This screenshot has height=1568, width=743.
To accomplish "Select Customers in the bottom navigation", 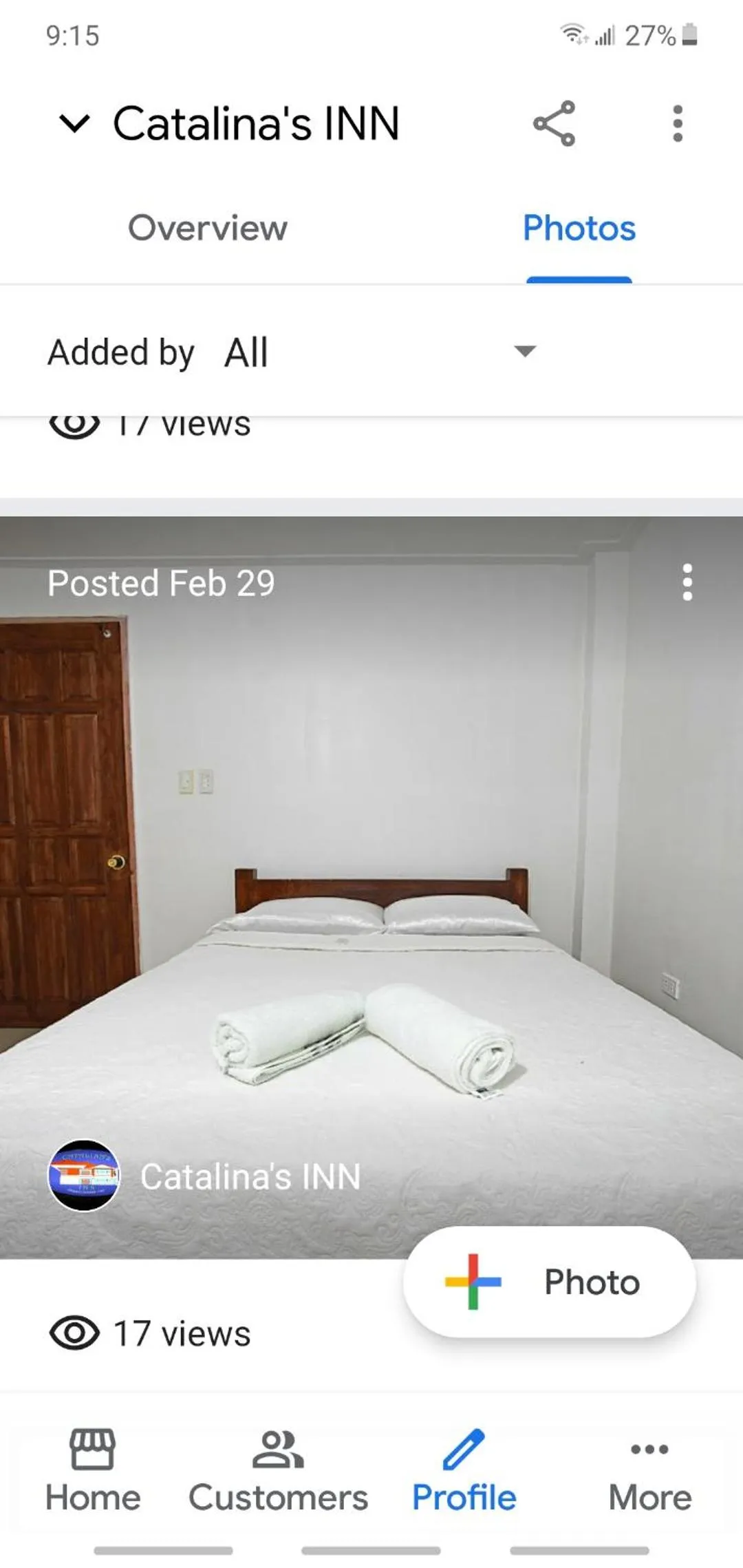I will (278, 1470).
